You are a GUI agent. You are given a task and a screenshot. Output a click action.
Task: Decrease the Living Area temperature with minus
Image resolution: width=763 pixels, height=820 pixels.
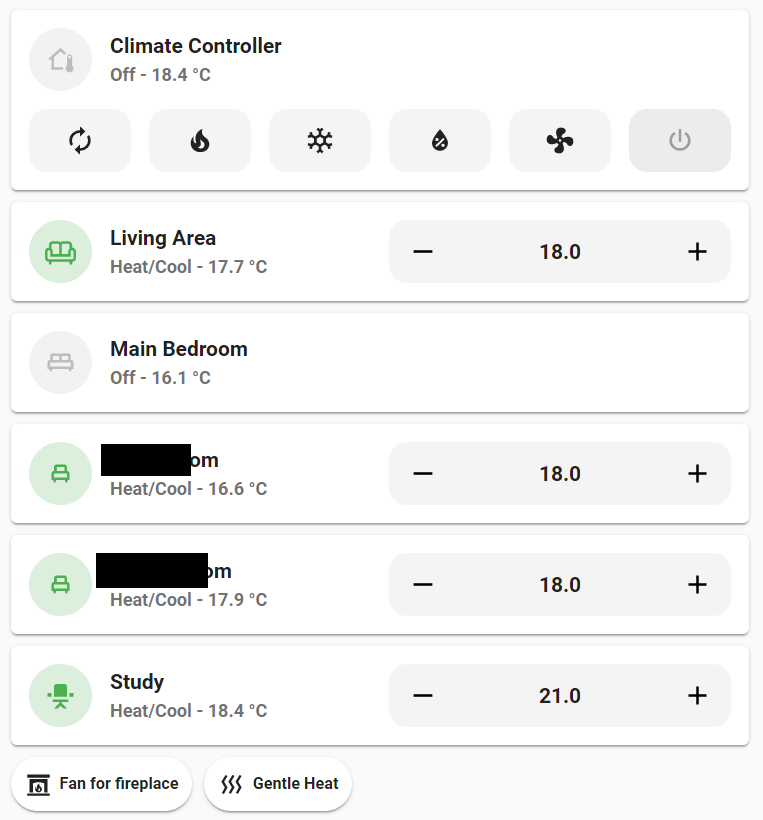pyautogui.click(x=422, y=251)
